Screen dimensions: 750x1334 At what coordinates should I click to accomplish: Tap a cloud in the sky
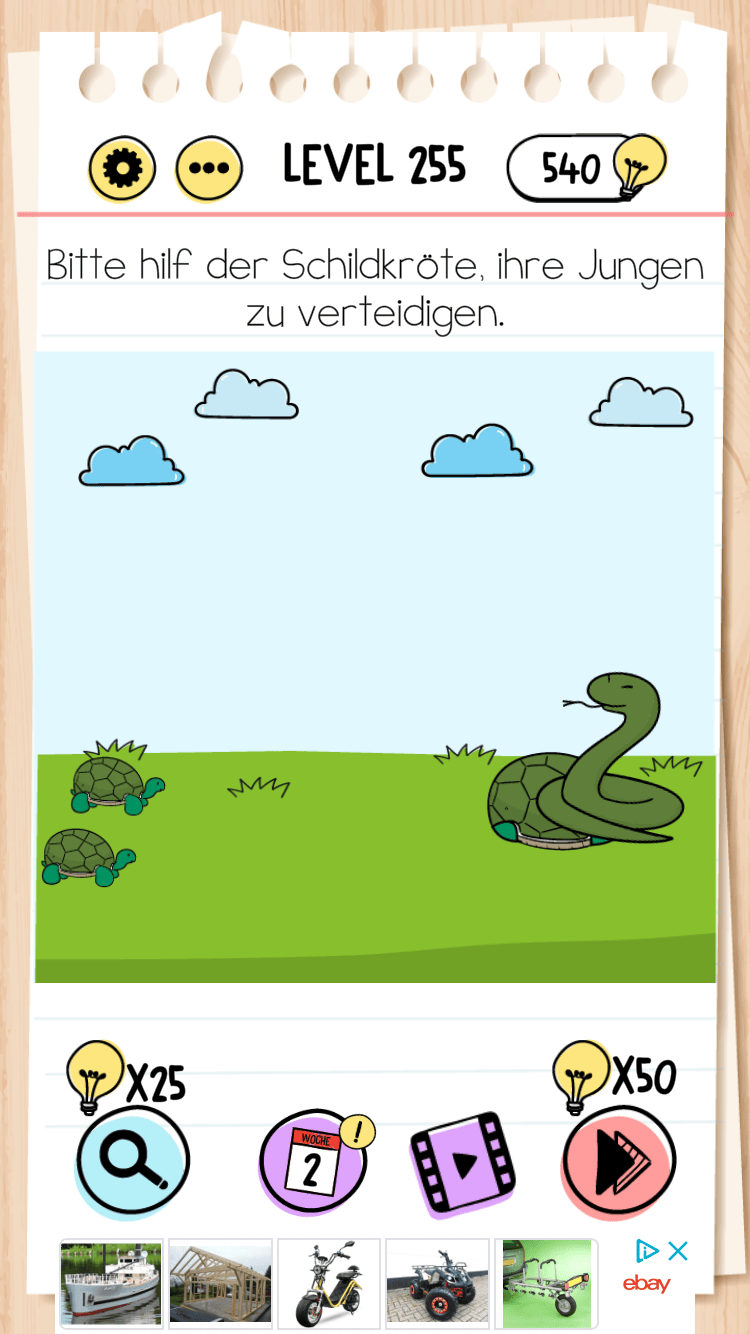click(246, 395)
